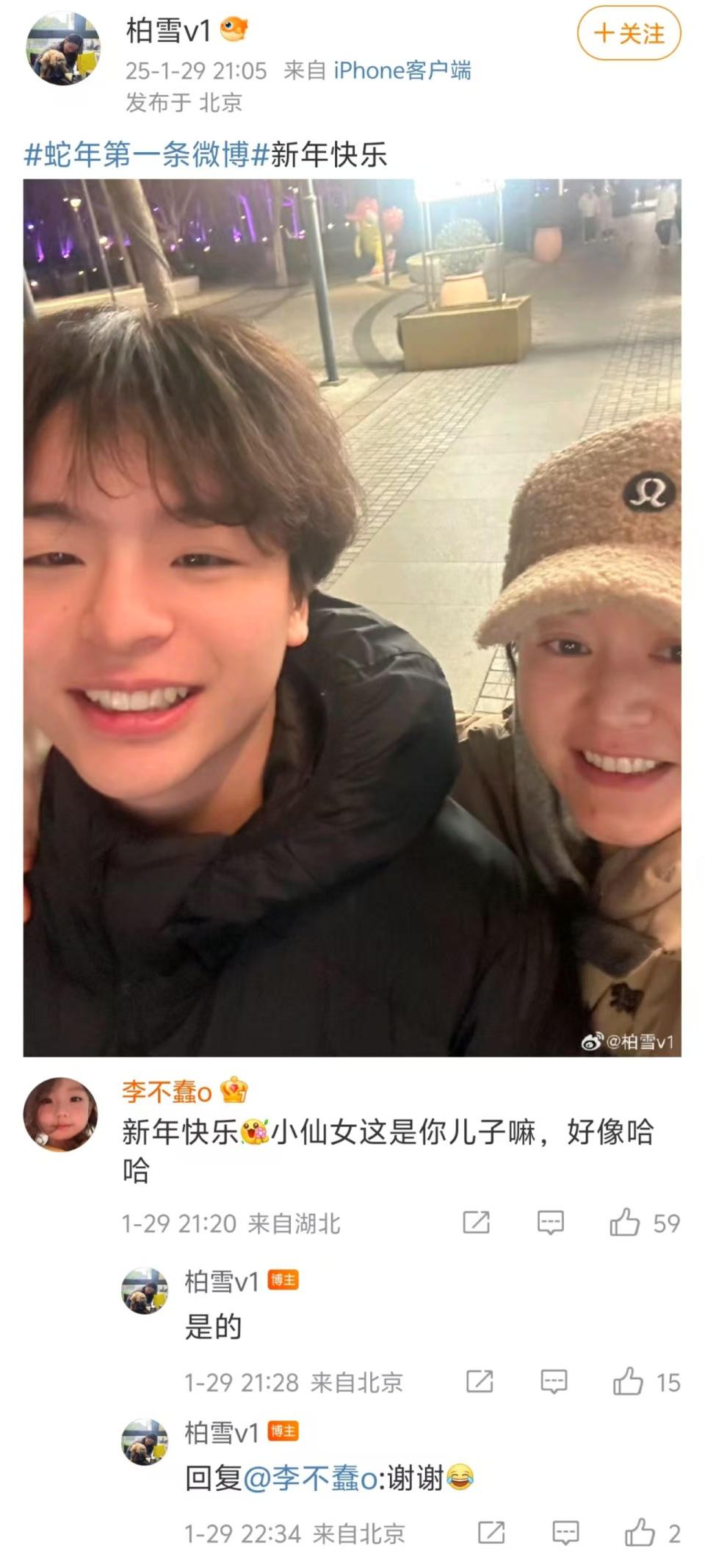Tap 柏雪v1's name on the 是的 reply
The height and width of the screenshot is (1568, 705).
(221, 1281)
